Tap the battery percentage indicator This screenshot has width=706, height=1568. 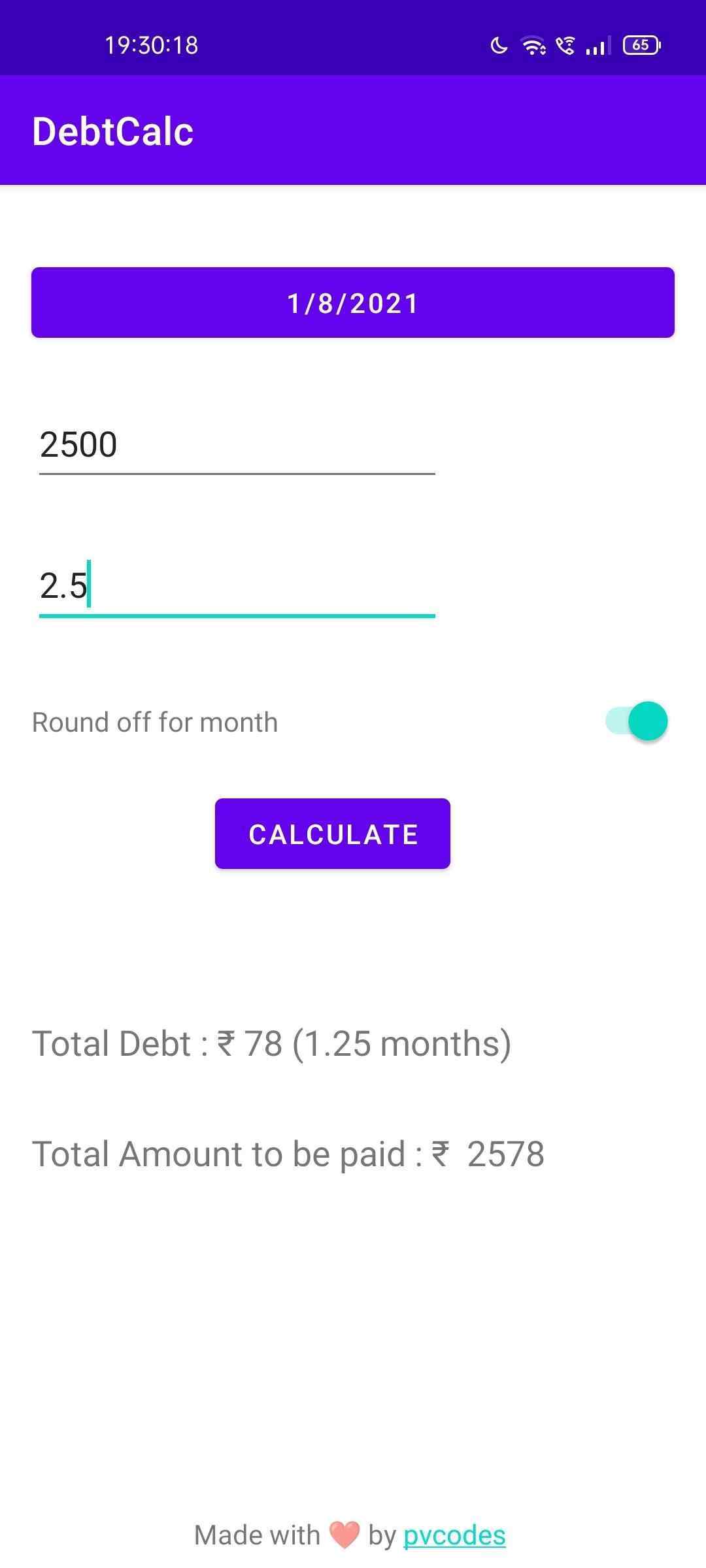pos(641,44)
